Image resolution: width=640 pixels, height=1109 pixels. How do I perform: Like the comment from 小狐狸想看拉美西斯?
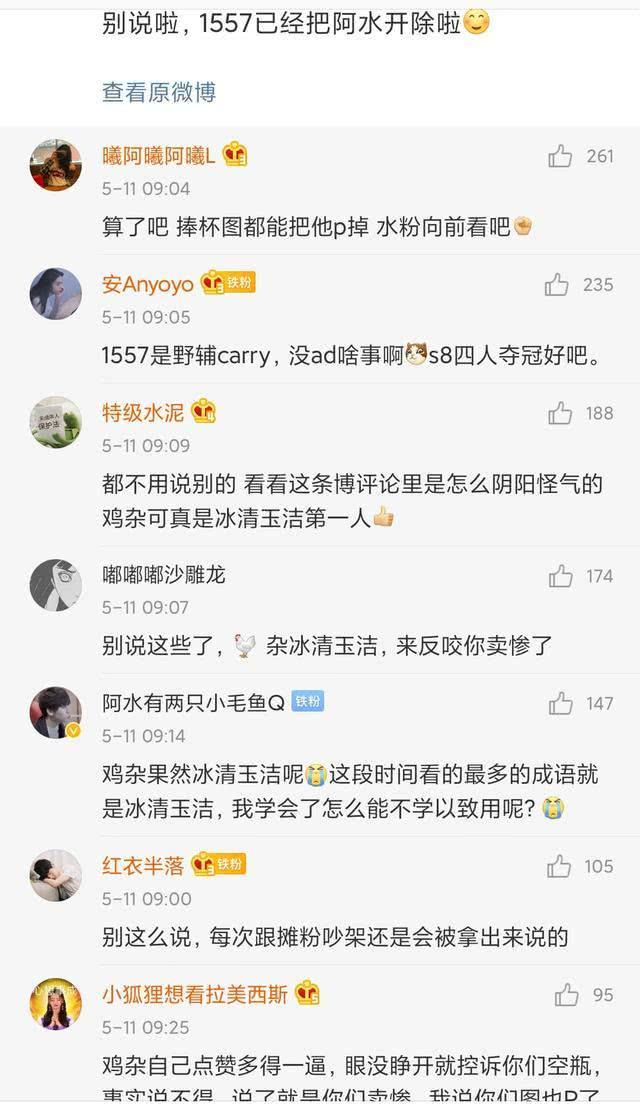567,995
